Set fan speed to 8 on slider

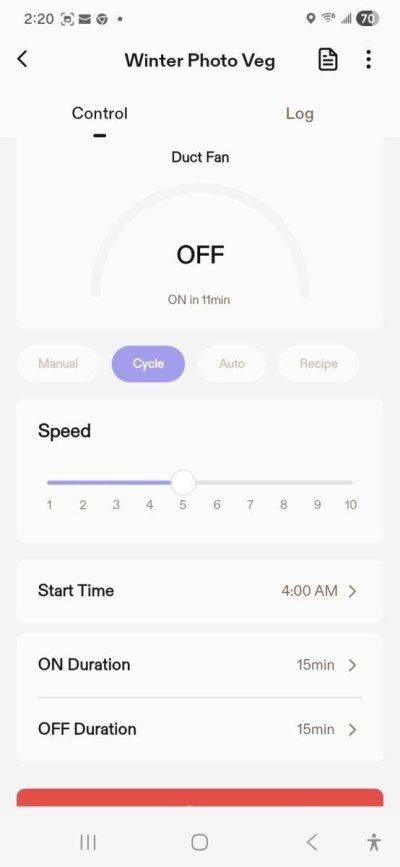pos(284,483)
